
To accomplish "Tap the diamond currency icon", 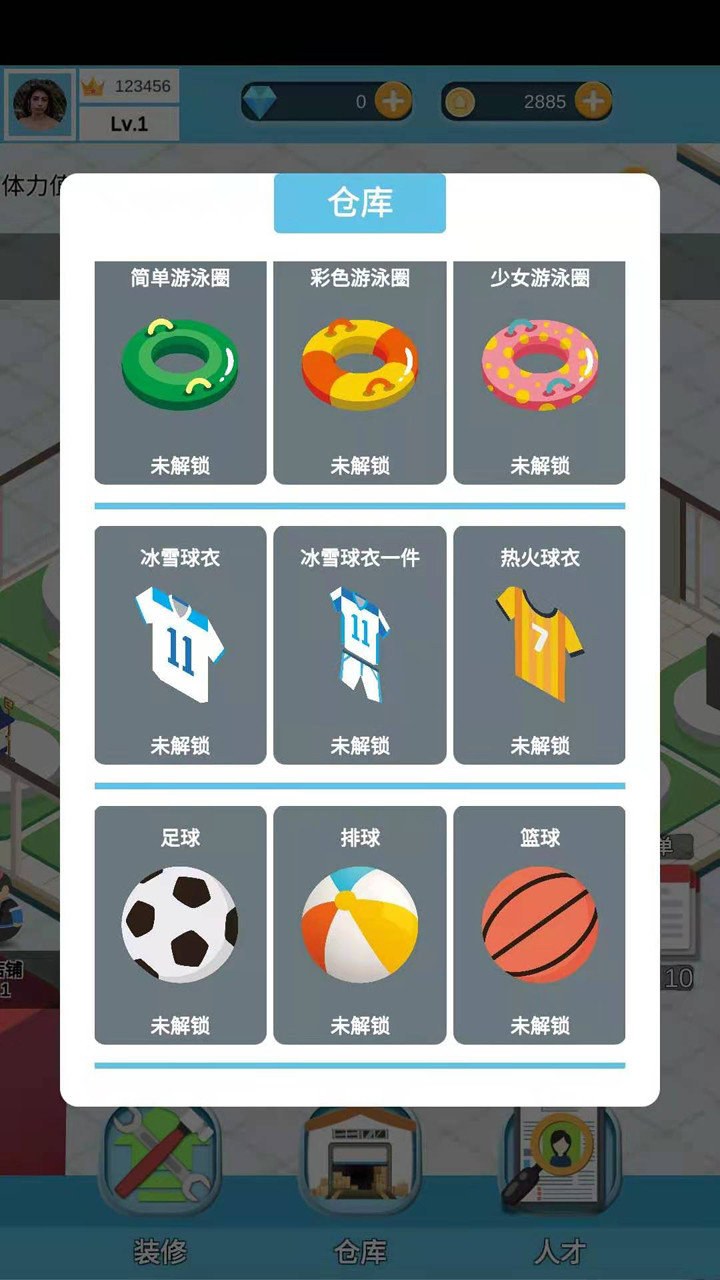I will [258, 101].
